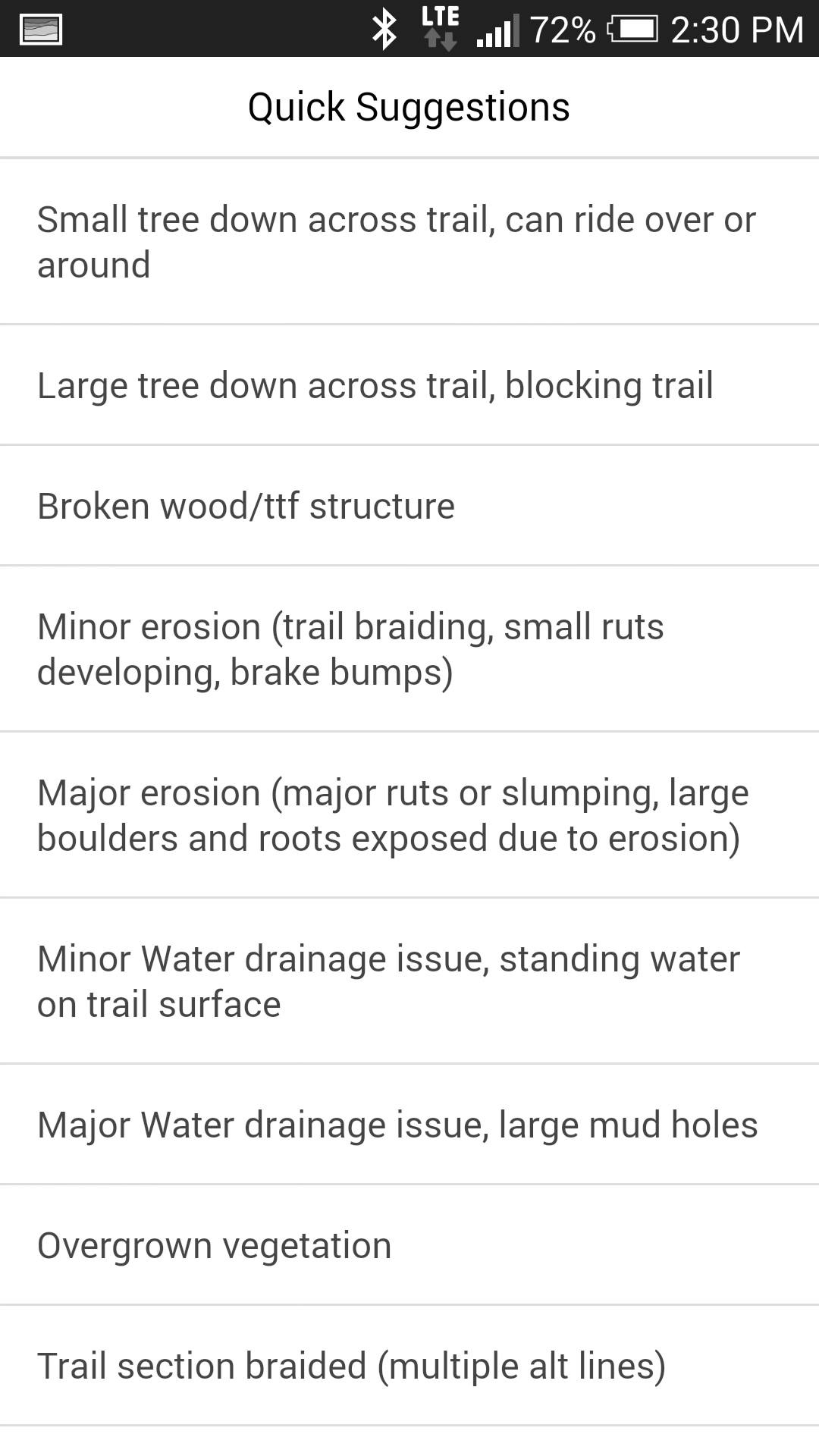The width and height of the screenshot is (819, 1456).
Task: Select the 'Minor erosion' suggestion
Action: pyautogui.click(x=409, y=649)
